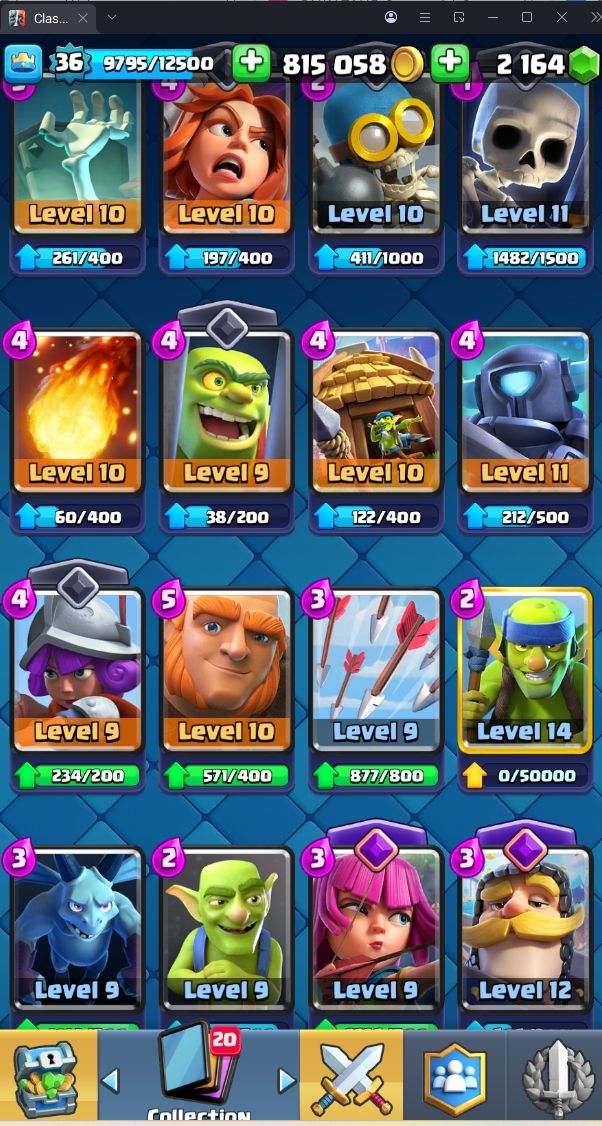Open the emulator hamburger menu
The height and width of the screenshot is (1126, 602).
point(425,17)
